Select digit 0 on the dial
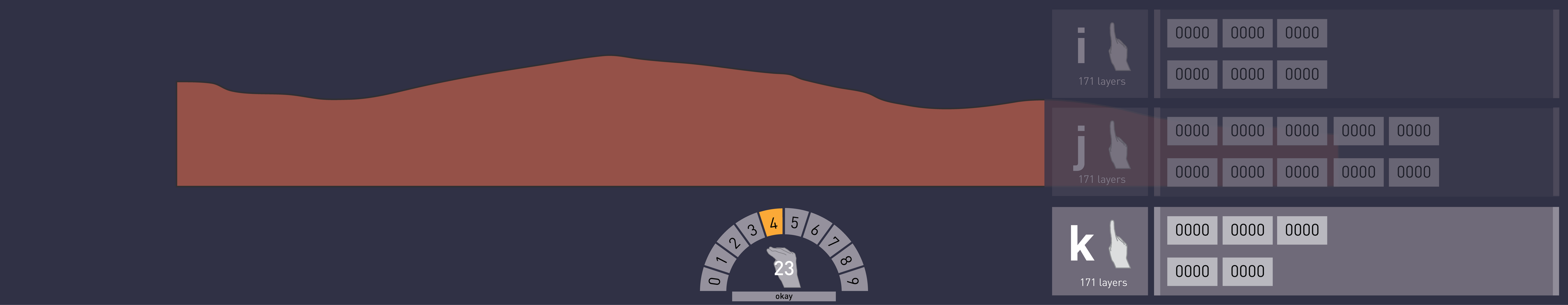 pos(714,281)
